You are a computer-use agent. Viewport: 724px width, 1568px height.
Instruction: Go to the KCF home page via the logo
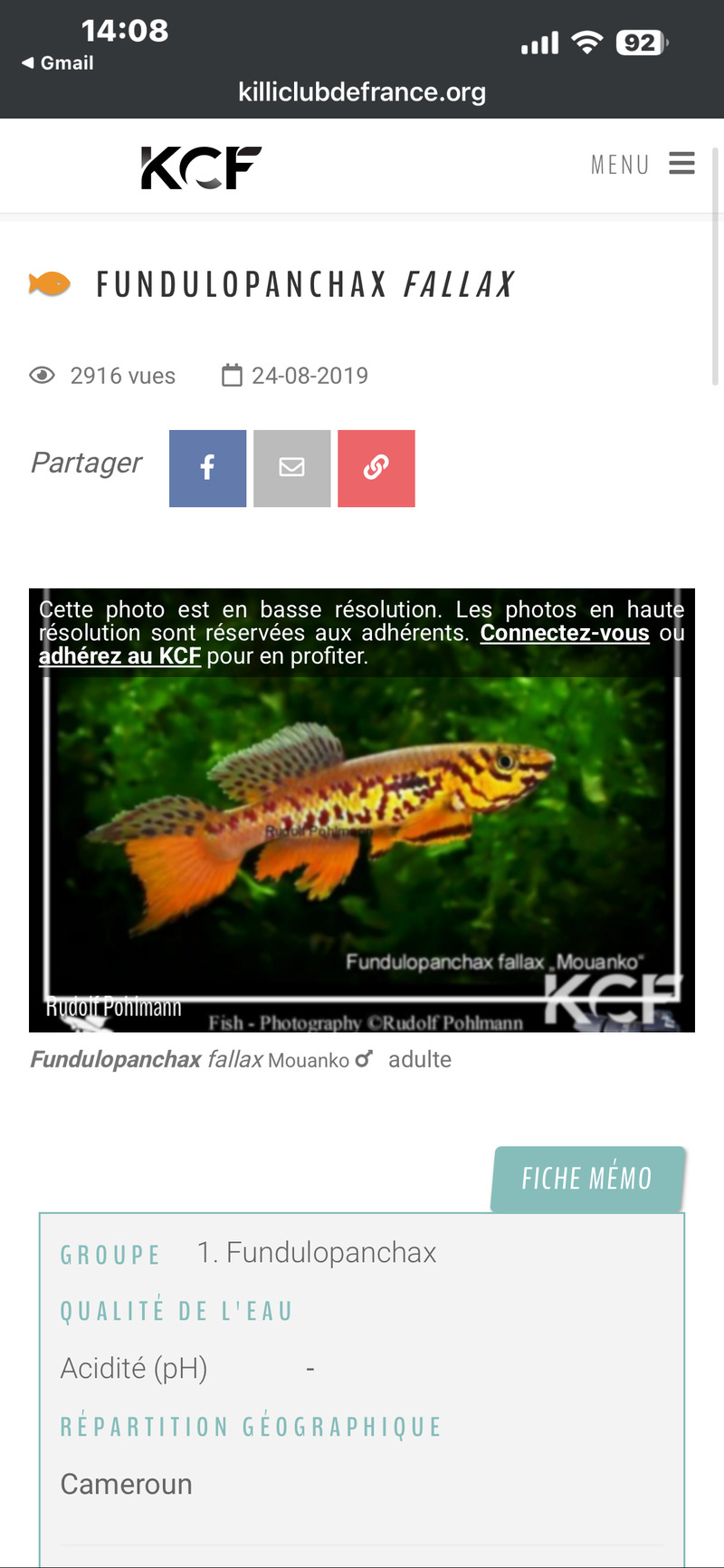(x=201, y=167)
